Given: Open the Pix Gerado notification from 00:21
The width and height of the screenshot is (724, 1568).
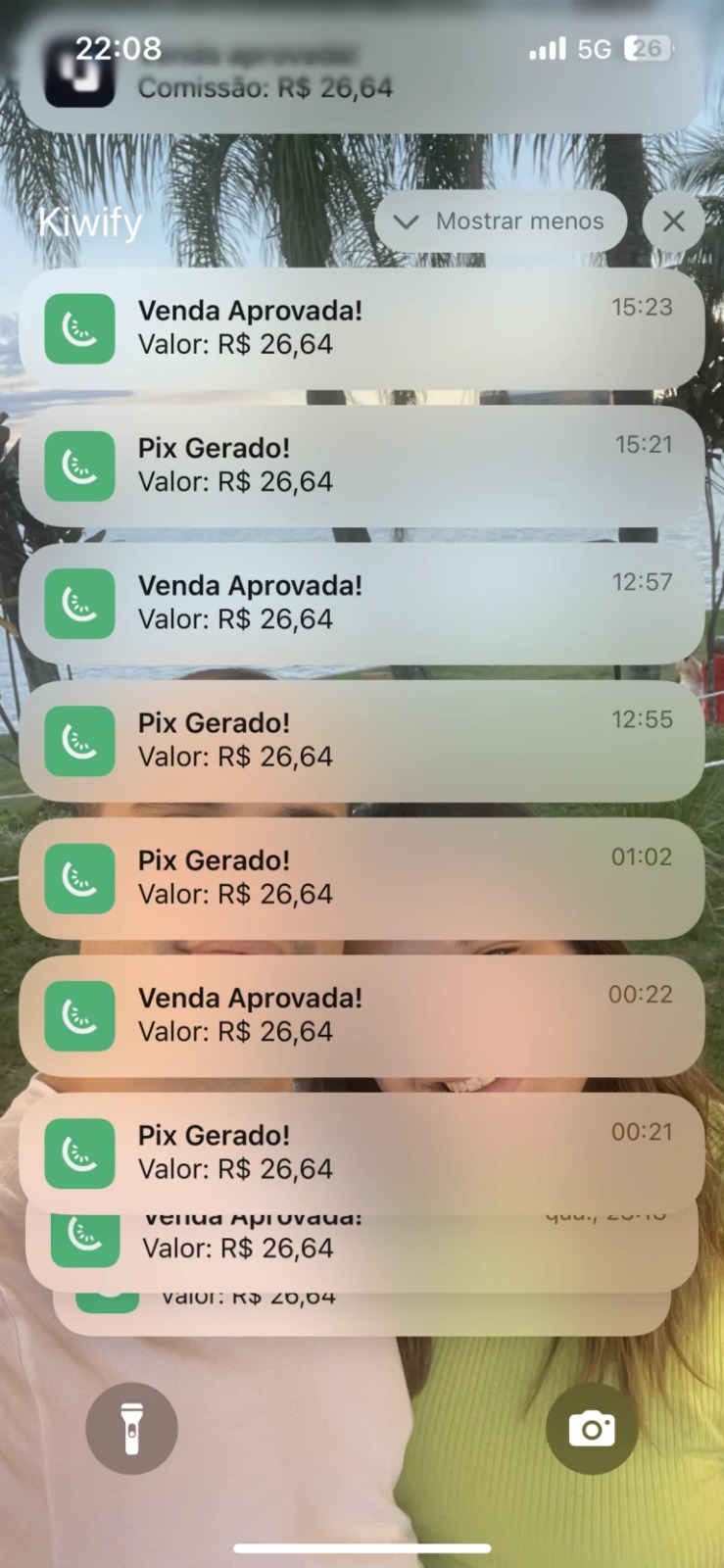Looking at the screenshot, I should 362,1151.
